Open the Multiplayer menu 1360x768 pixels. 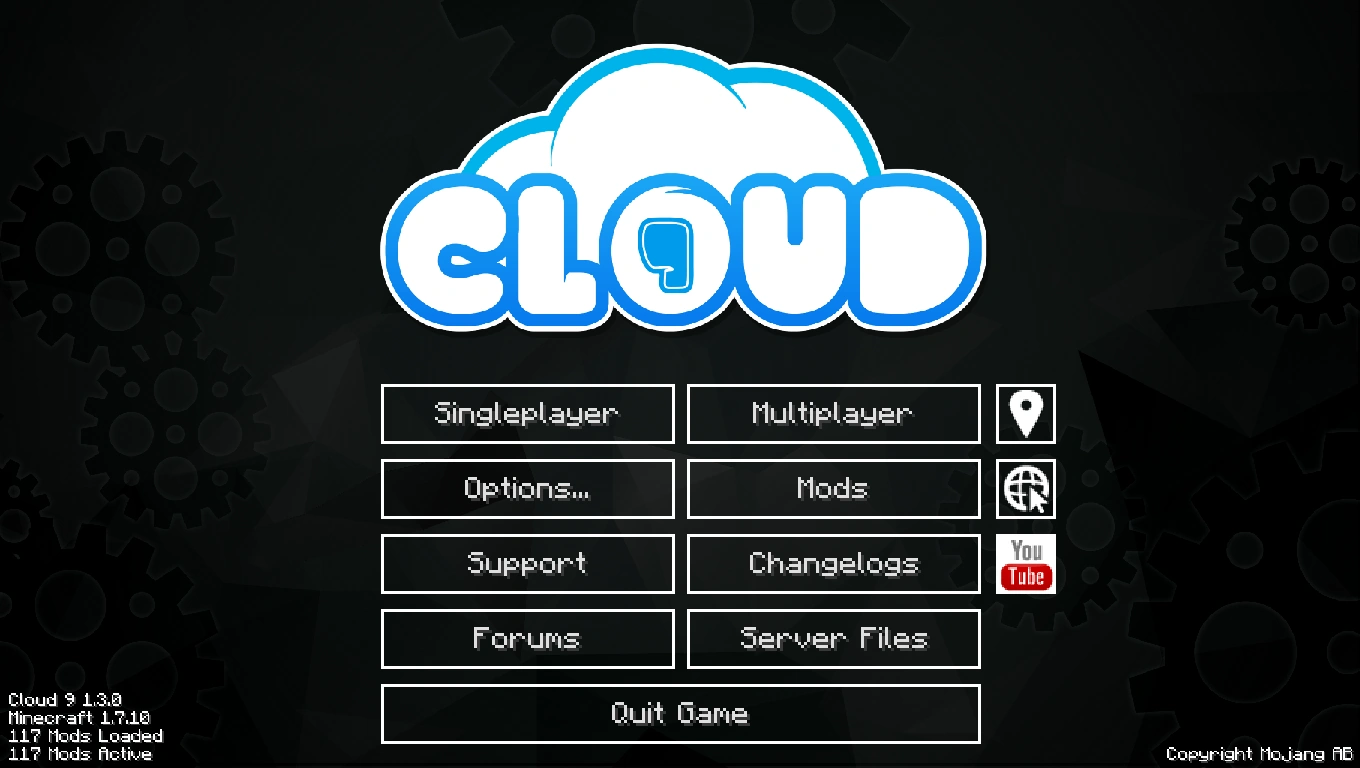tap(833, 414)
